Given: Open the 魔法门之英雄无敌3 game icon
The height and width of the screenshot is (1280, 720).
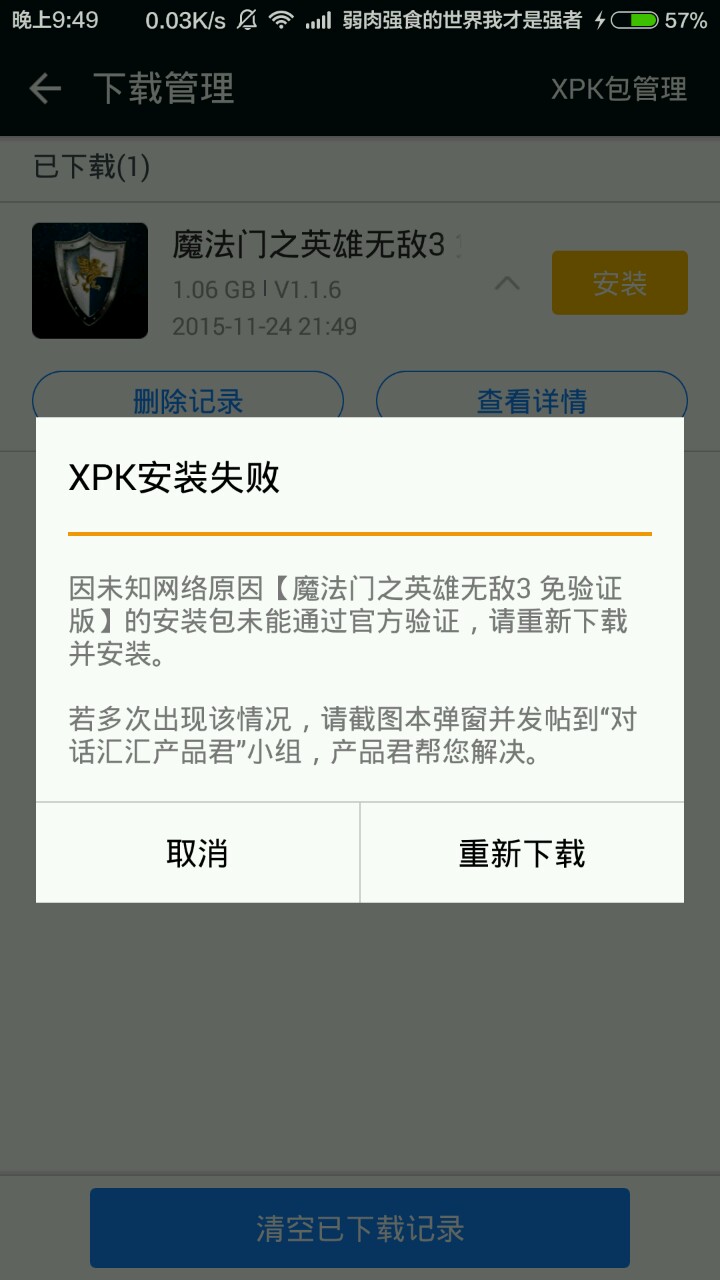Looking at the screenshot, I should [90, 280].
